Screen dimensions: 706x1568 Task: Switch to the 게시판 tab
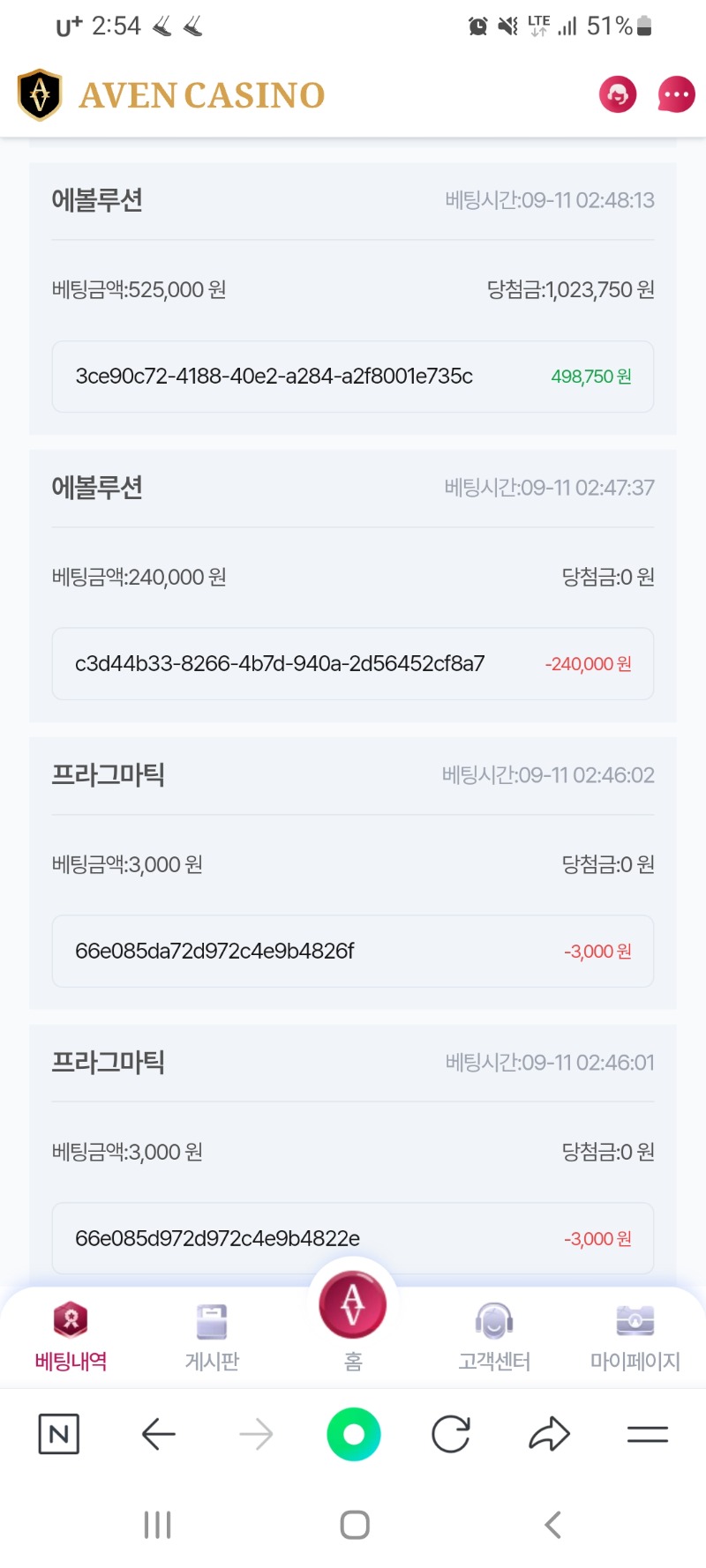pos(212,1336)
